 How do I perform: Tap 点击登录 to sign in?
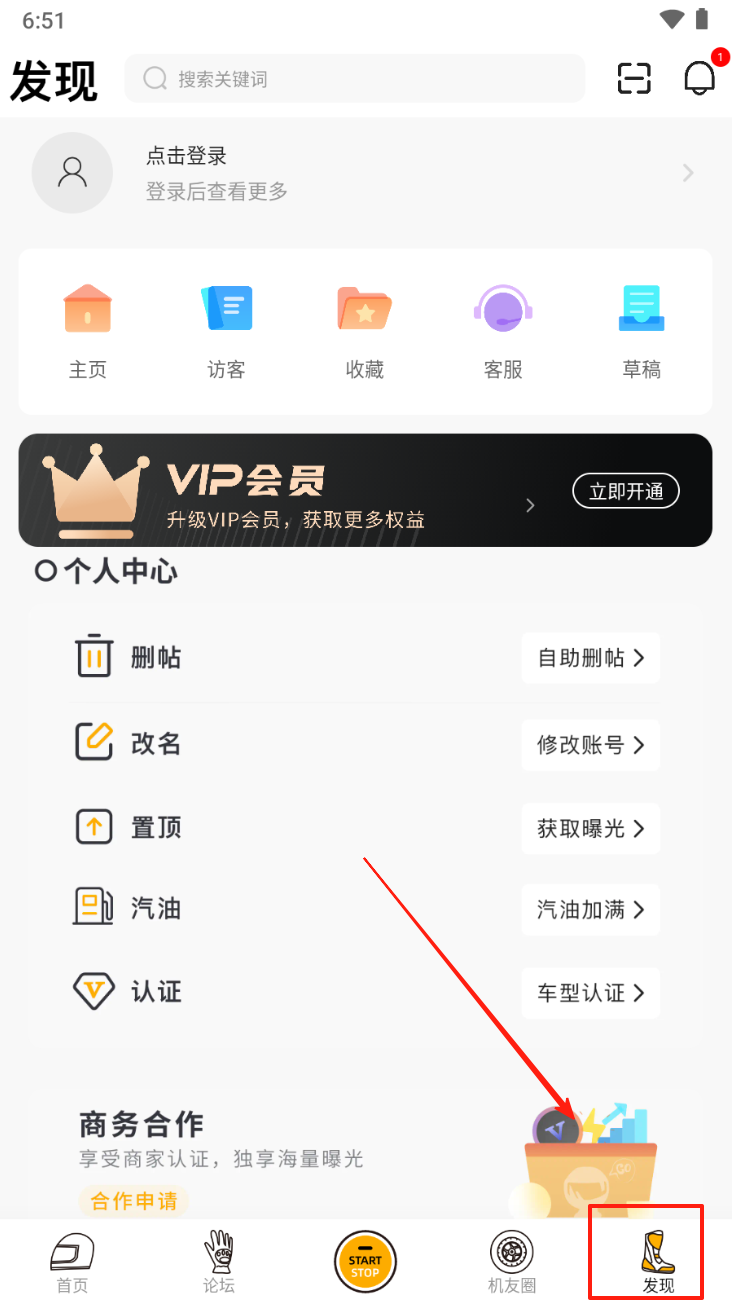click(187, 156)
